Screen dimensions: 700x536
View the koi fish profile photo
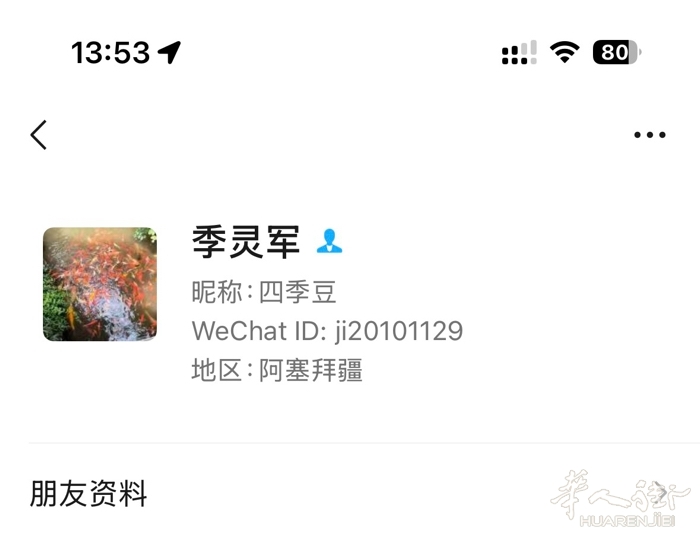[100, 284]
